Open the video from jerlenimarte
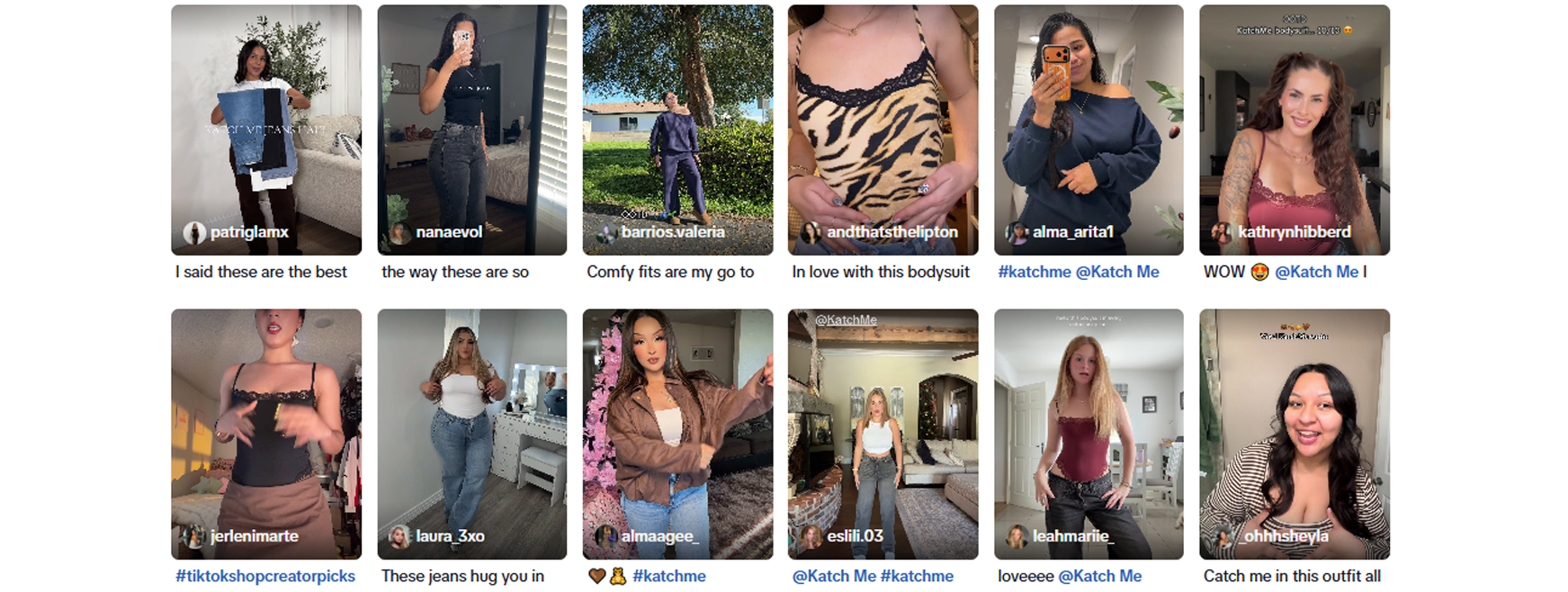This screenshot has height=592, width=1568. click(266, 434)
